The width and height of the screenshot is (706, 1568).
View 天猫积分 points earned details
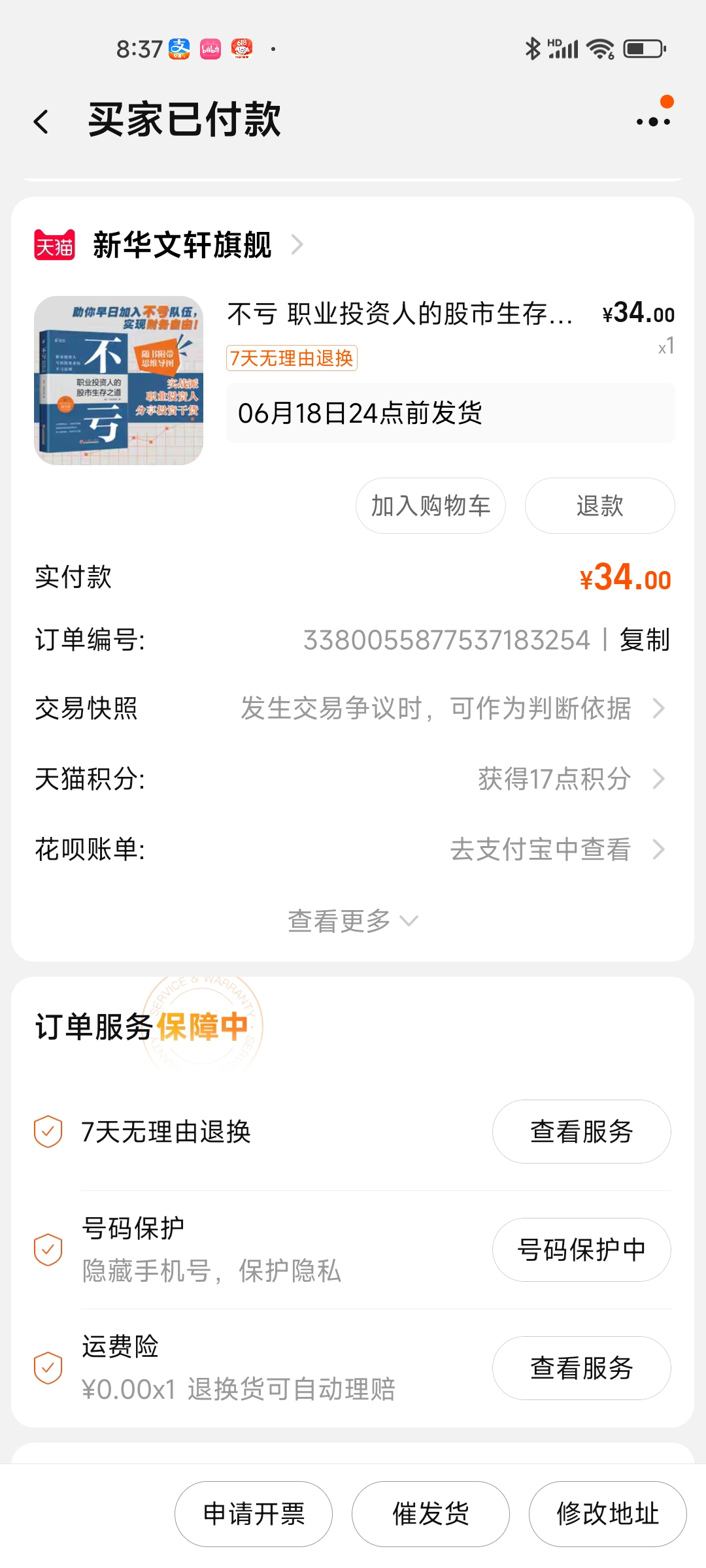click(x=353, y=779)
